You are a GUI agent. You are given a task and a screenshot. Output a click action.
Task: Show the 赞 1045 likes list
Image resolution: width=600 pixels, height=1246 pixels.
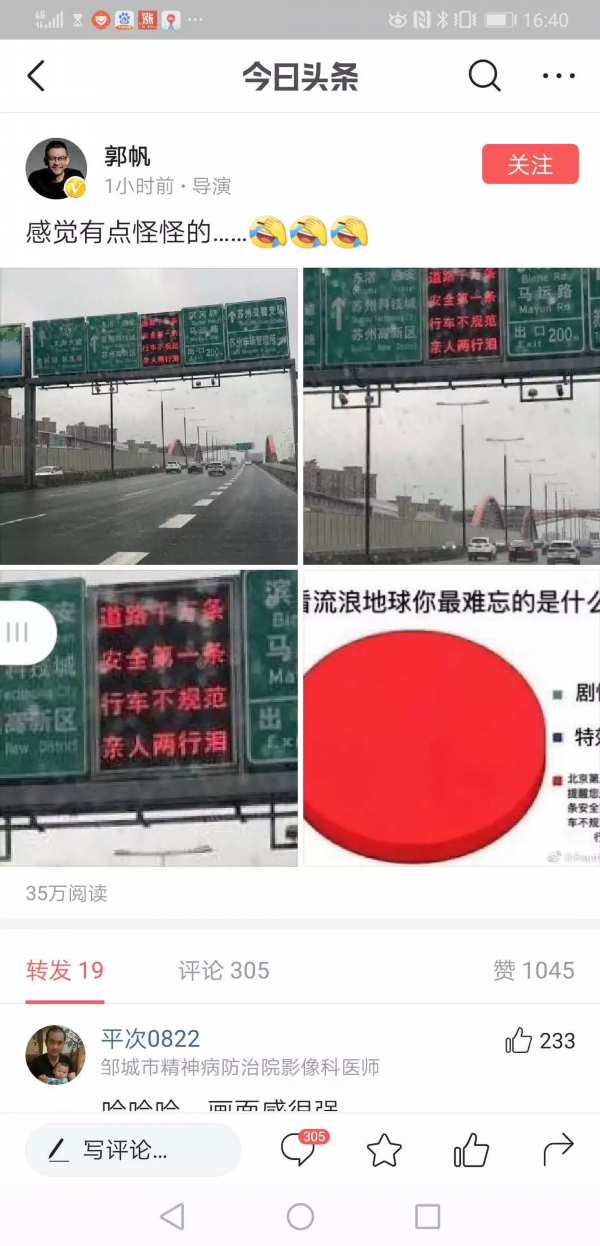click(x=533, y=970)
